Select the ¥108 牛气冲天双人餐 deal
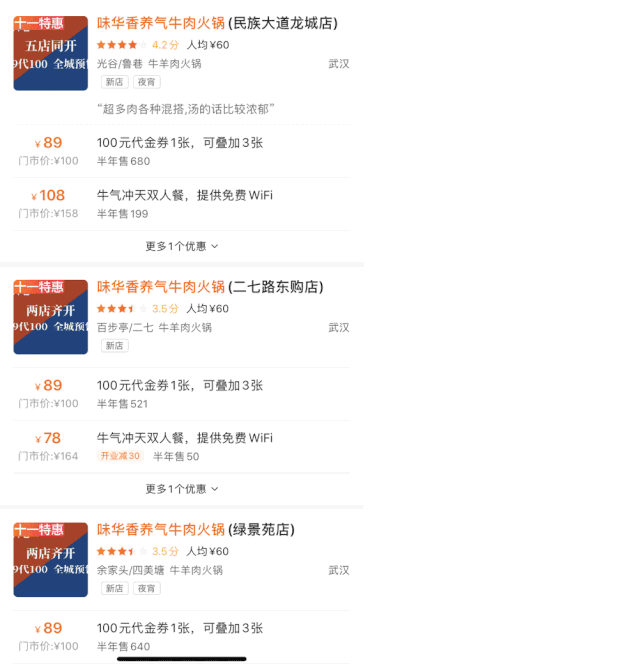This screenshot has width=639, height=668. 184,203
